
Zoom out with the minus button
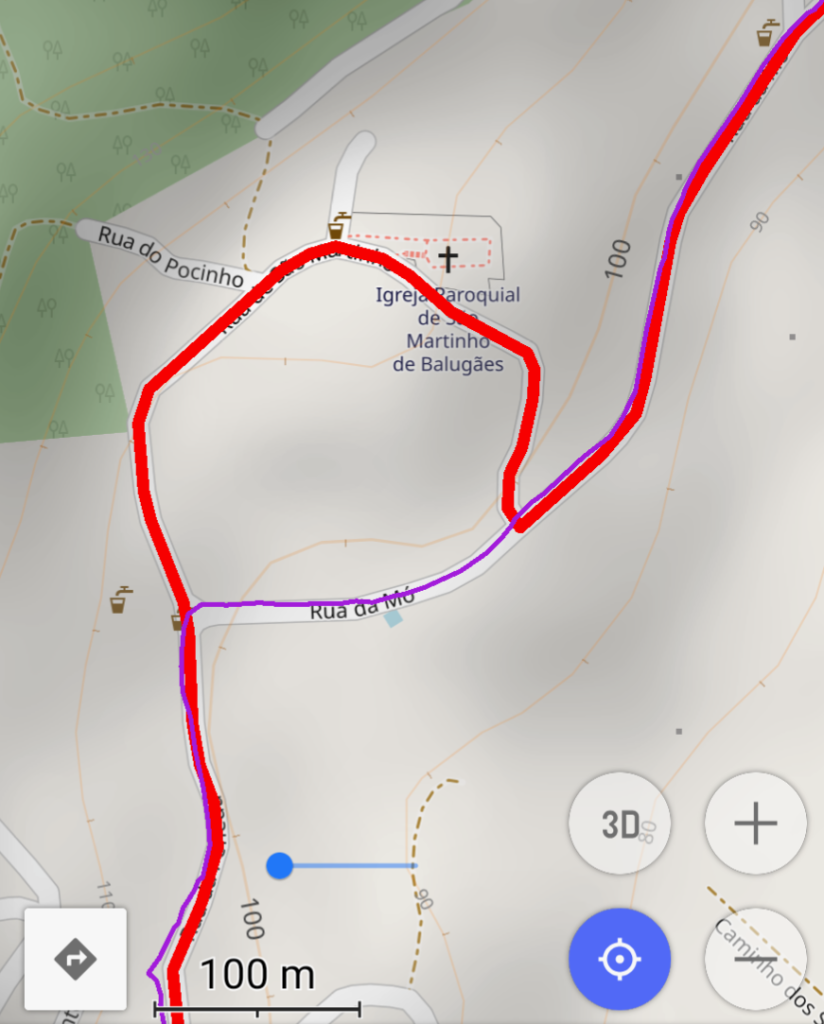[x=755, y=960]
